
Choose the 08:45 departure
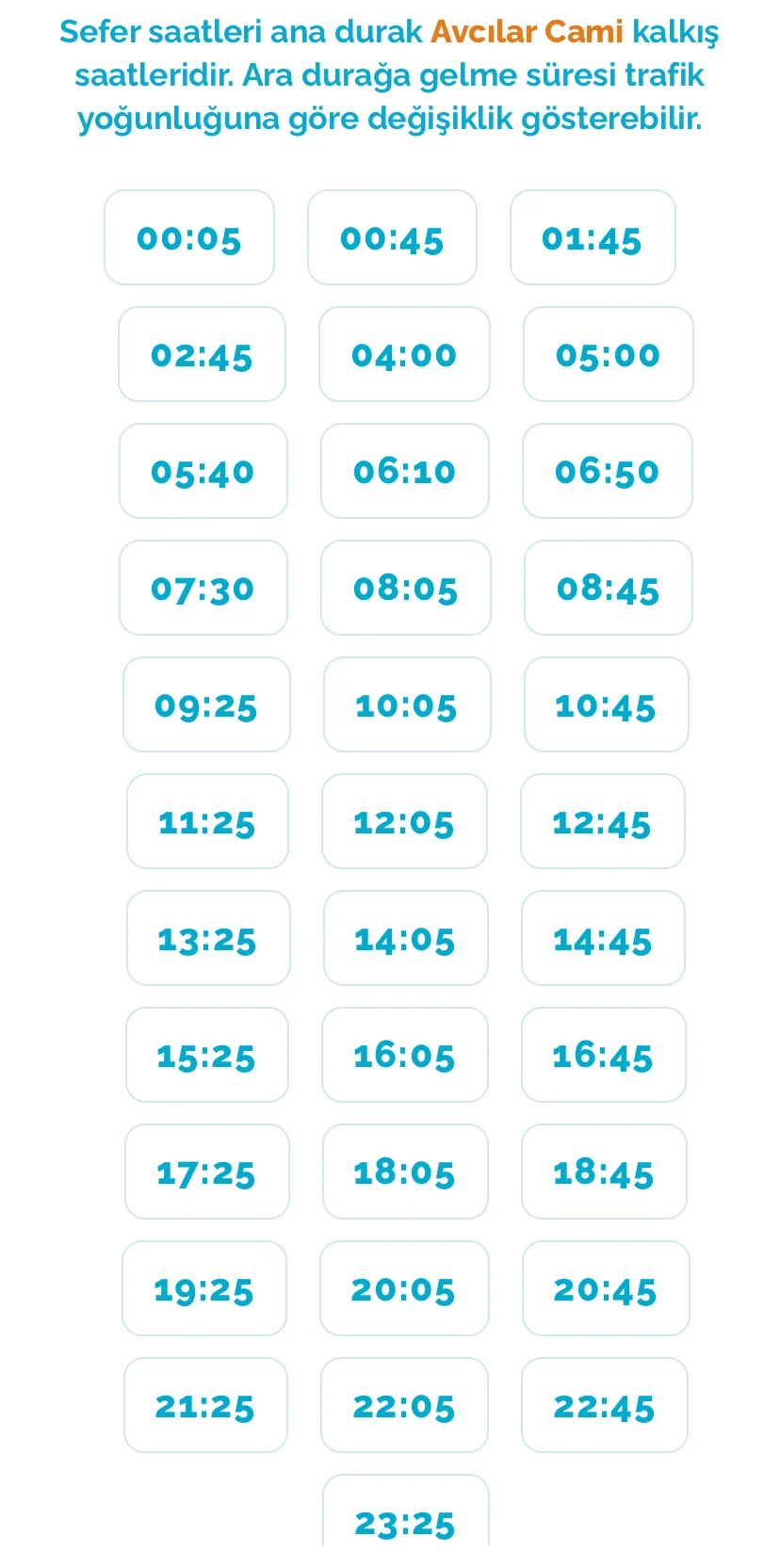click(608, 588)
